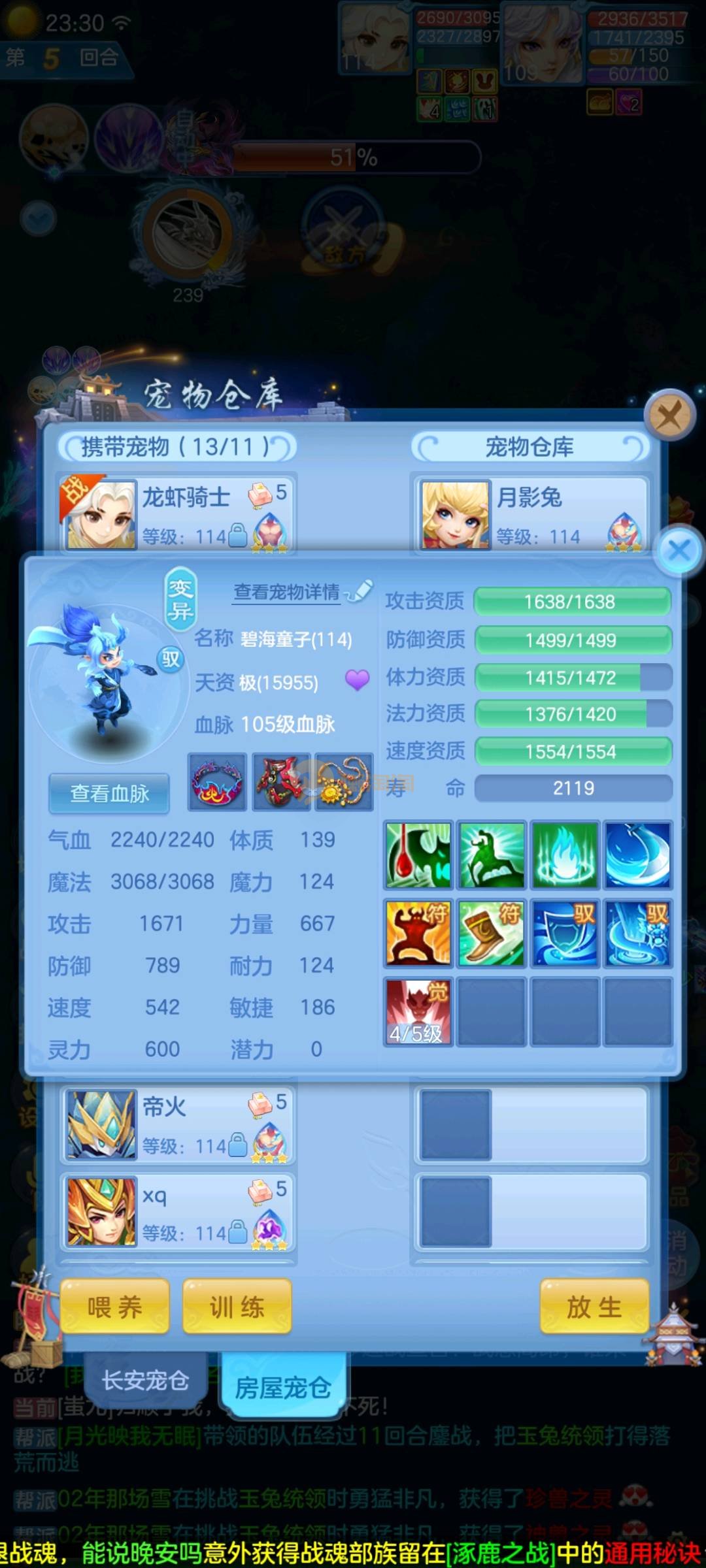Close the pet warehouse window
The height and width of the screenshot is (1568, 706).
point(669,415)
